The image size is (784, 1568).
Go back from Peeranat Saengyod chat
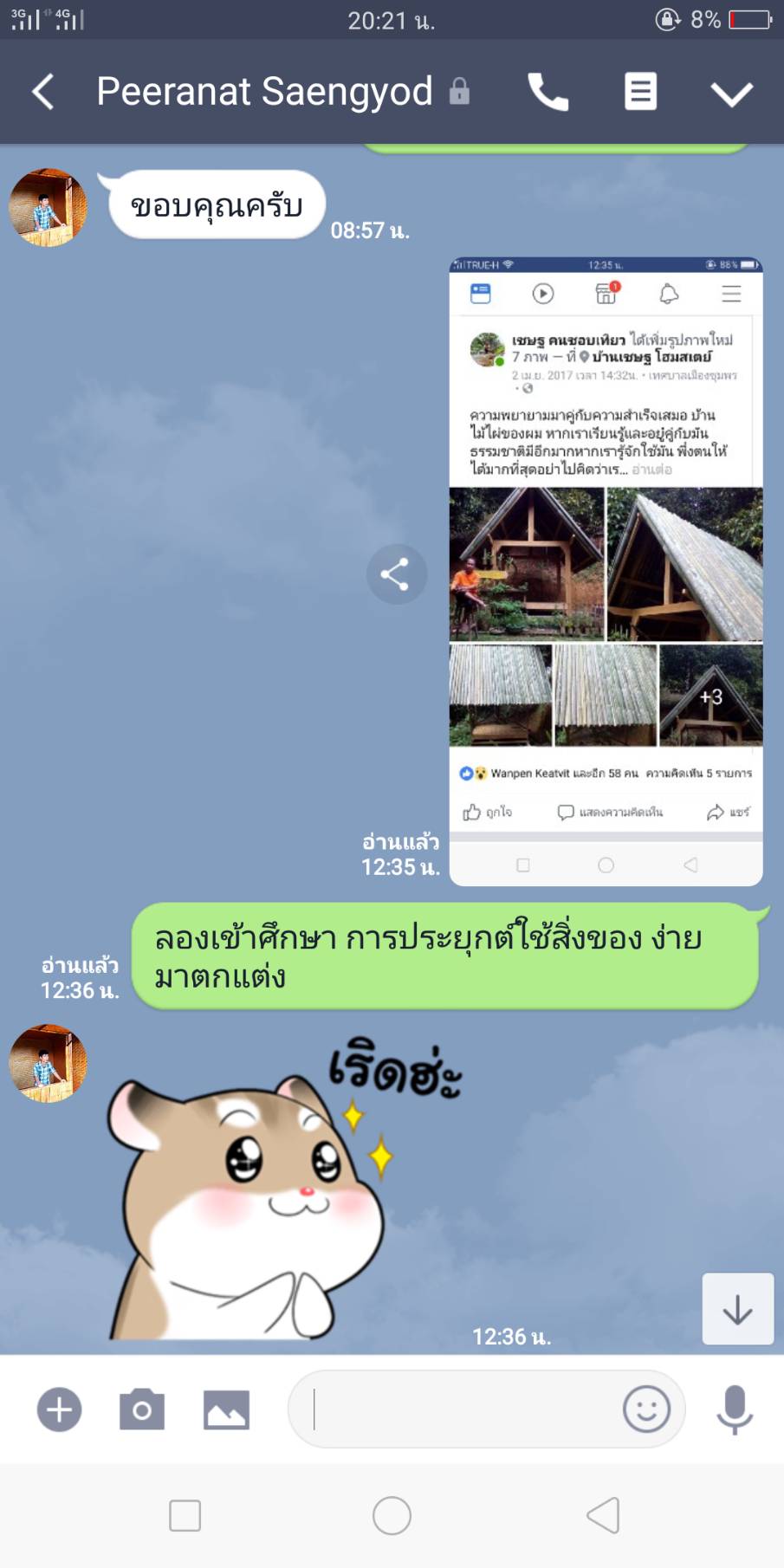(x=43, y=92)
